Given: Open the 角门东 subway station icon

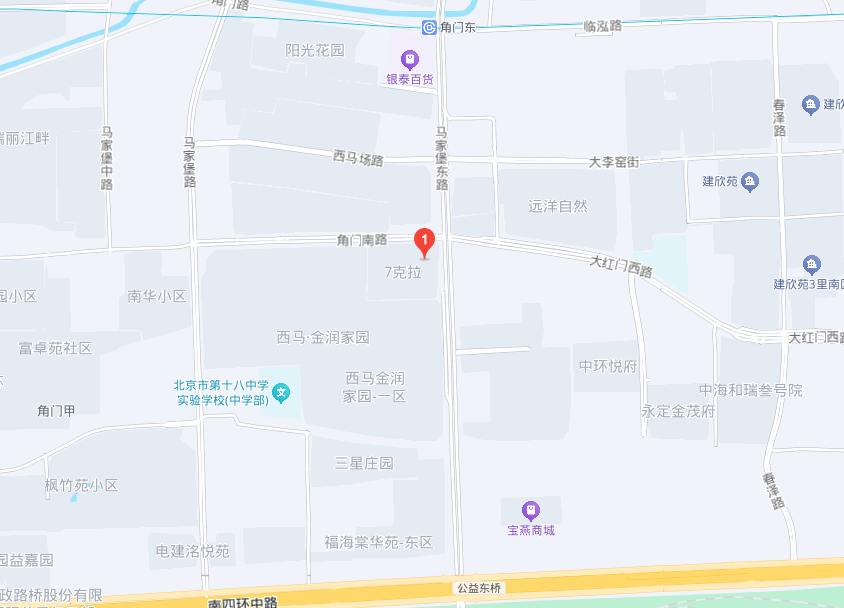Looking at the screenshot, I should click(429, 27).
